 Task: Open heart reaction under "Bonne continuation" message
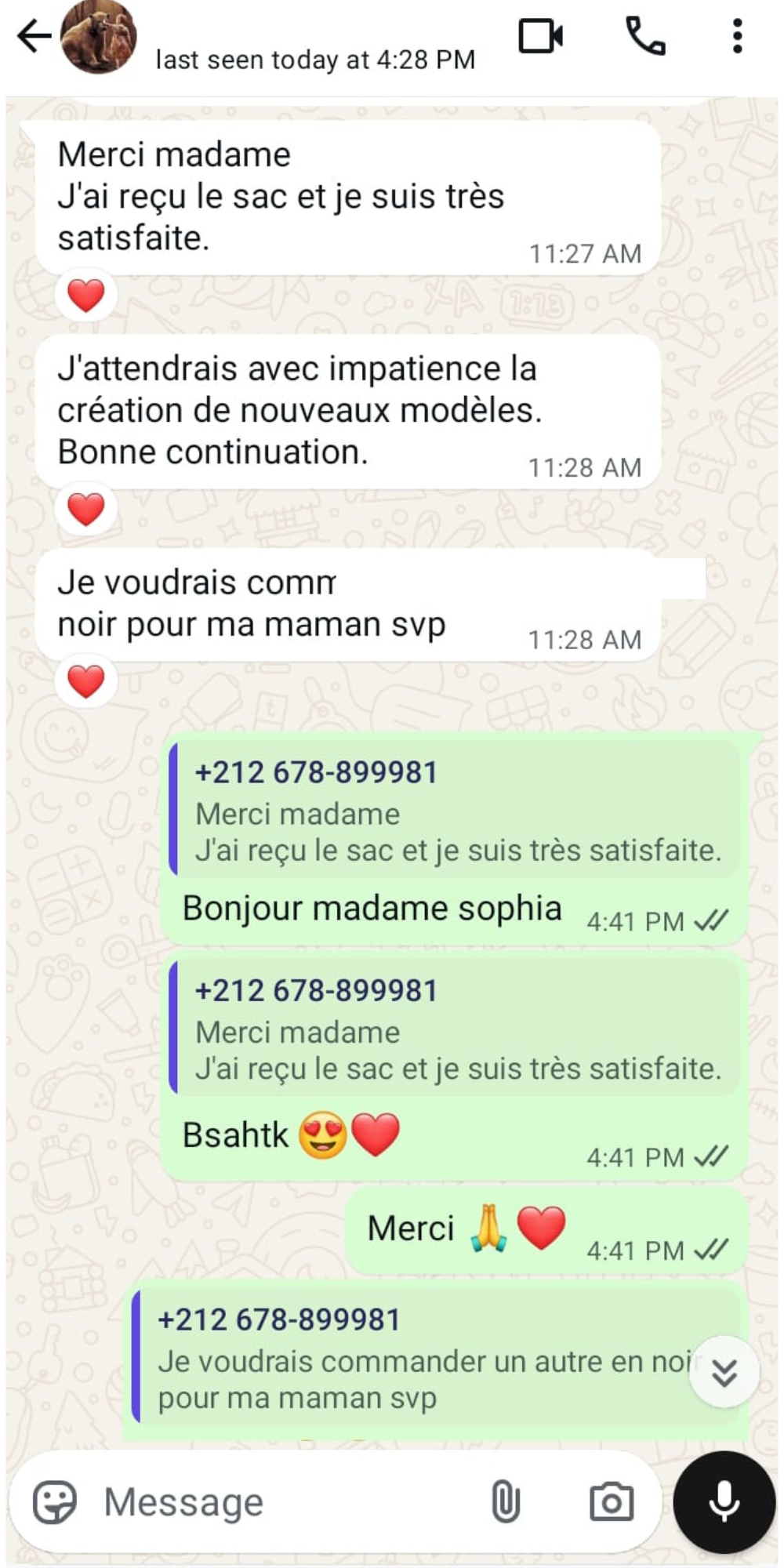[86, 510]
